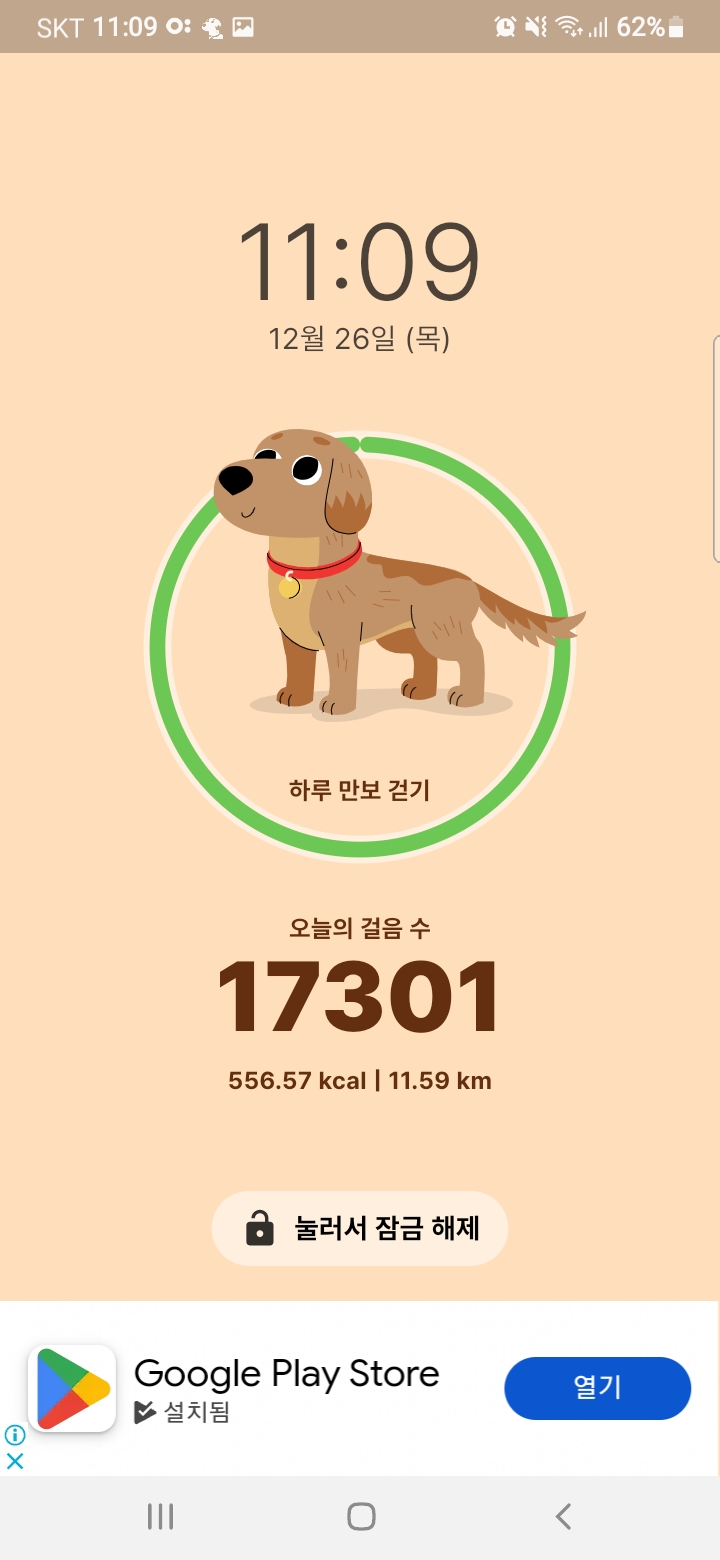Open the recent apps view
This screenshot has height=1560, width=720.
[x=160, y=1516]
